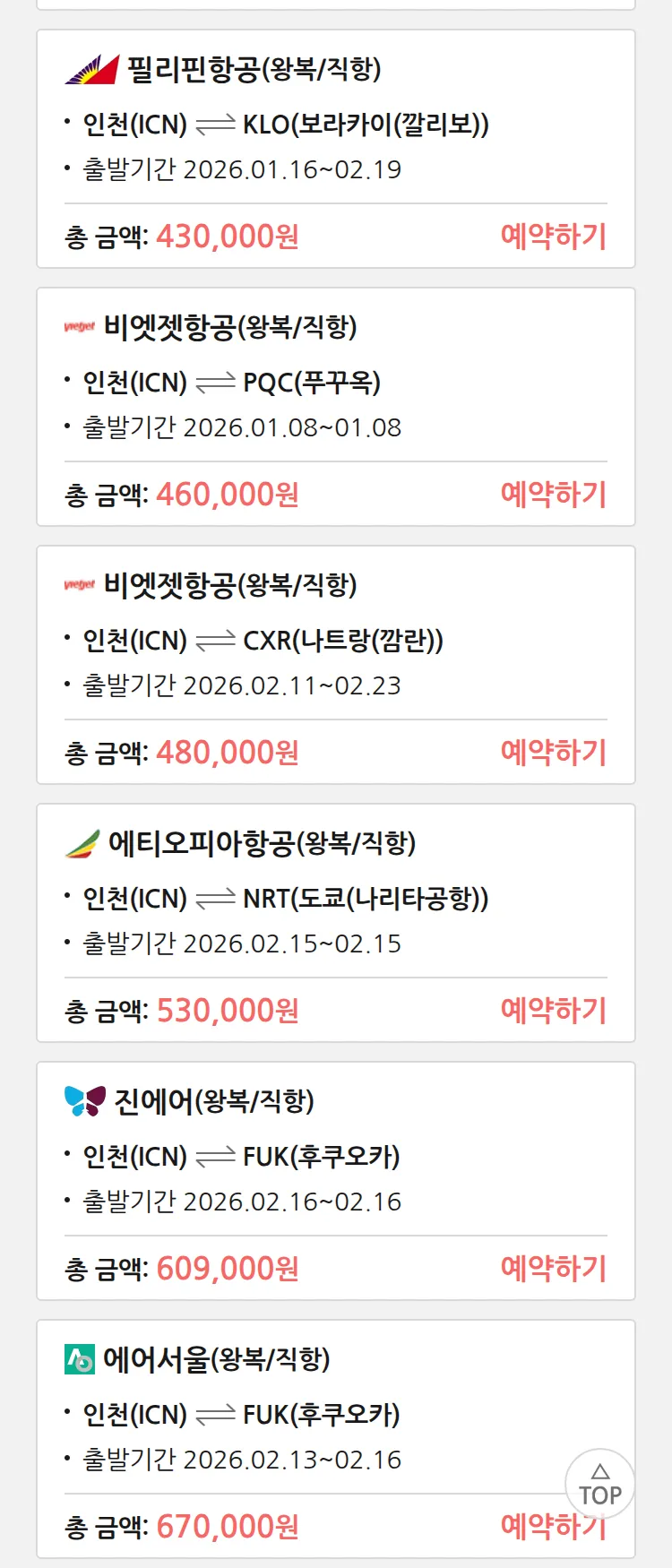The width and height of the screenshot is (672, 1568).
Task: Book the 비엣젯항공 푸꾸옥 460,000원 flight
Action: click(x=553, y=495)
